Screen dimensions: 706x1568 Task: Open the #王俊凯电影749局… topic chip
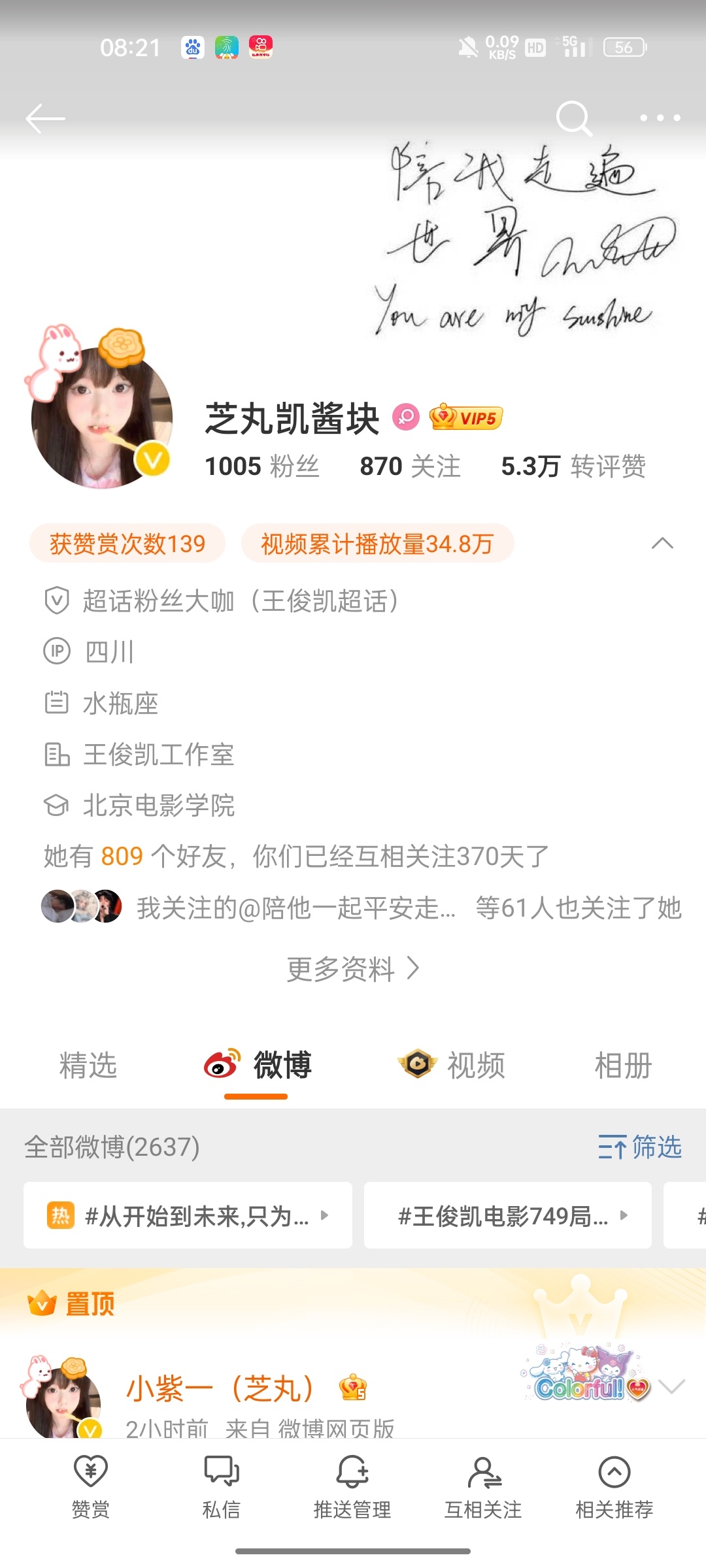[507, 1216]
